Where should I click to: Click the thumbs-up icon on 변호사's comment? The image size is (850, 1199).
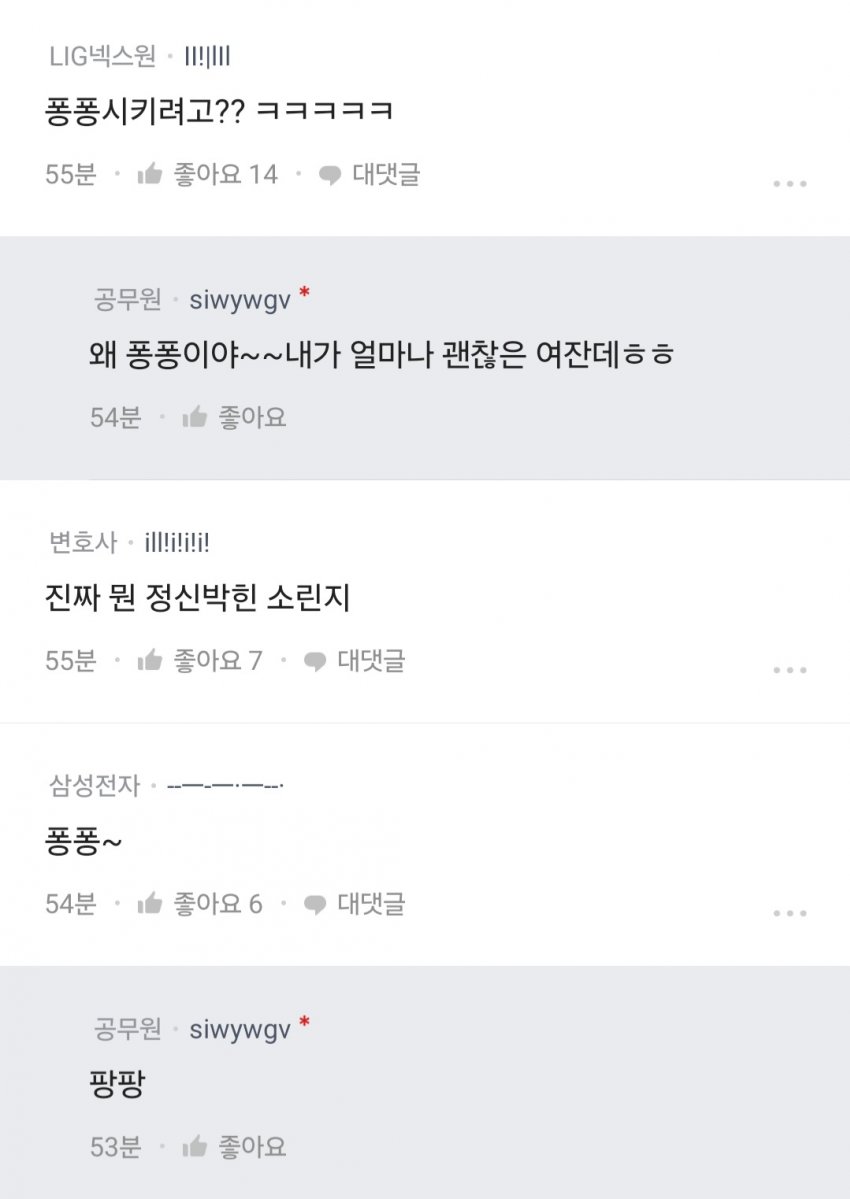[x=150, y=661]
